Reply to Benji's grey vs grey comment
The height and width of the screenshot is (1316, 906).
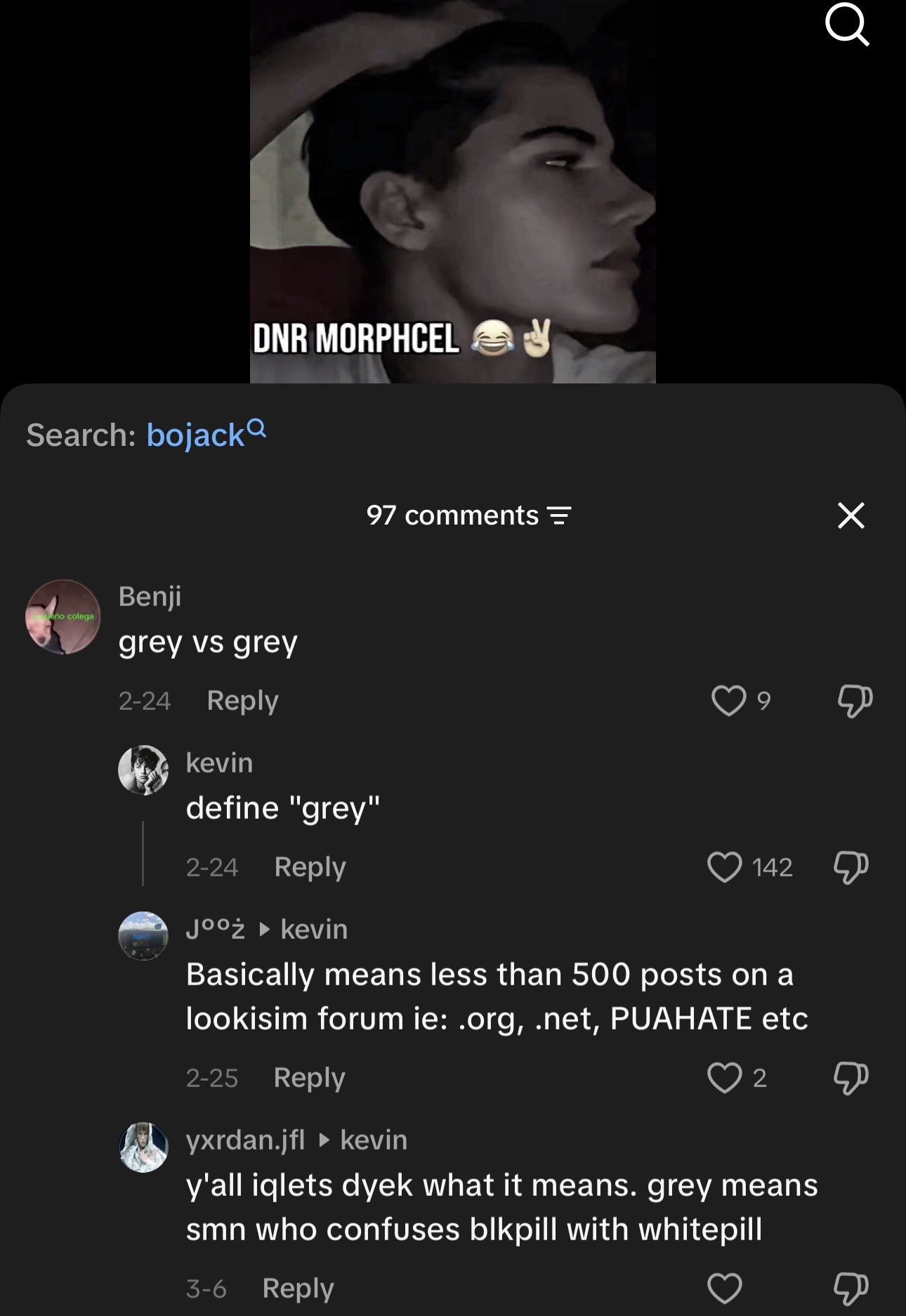point(242,700)
